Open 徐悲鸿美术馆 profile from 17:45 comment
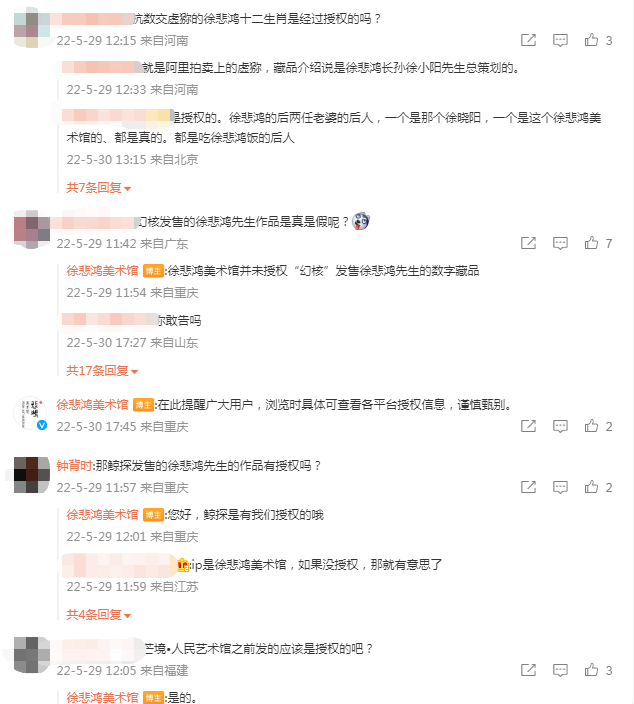This screenshot has height=704, width=634. click(x=92, y=405)
